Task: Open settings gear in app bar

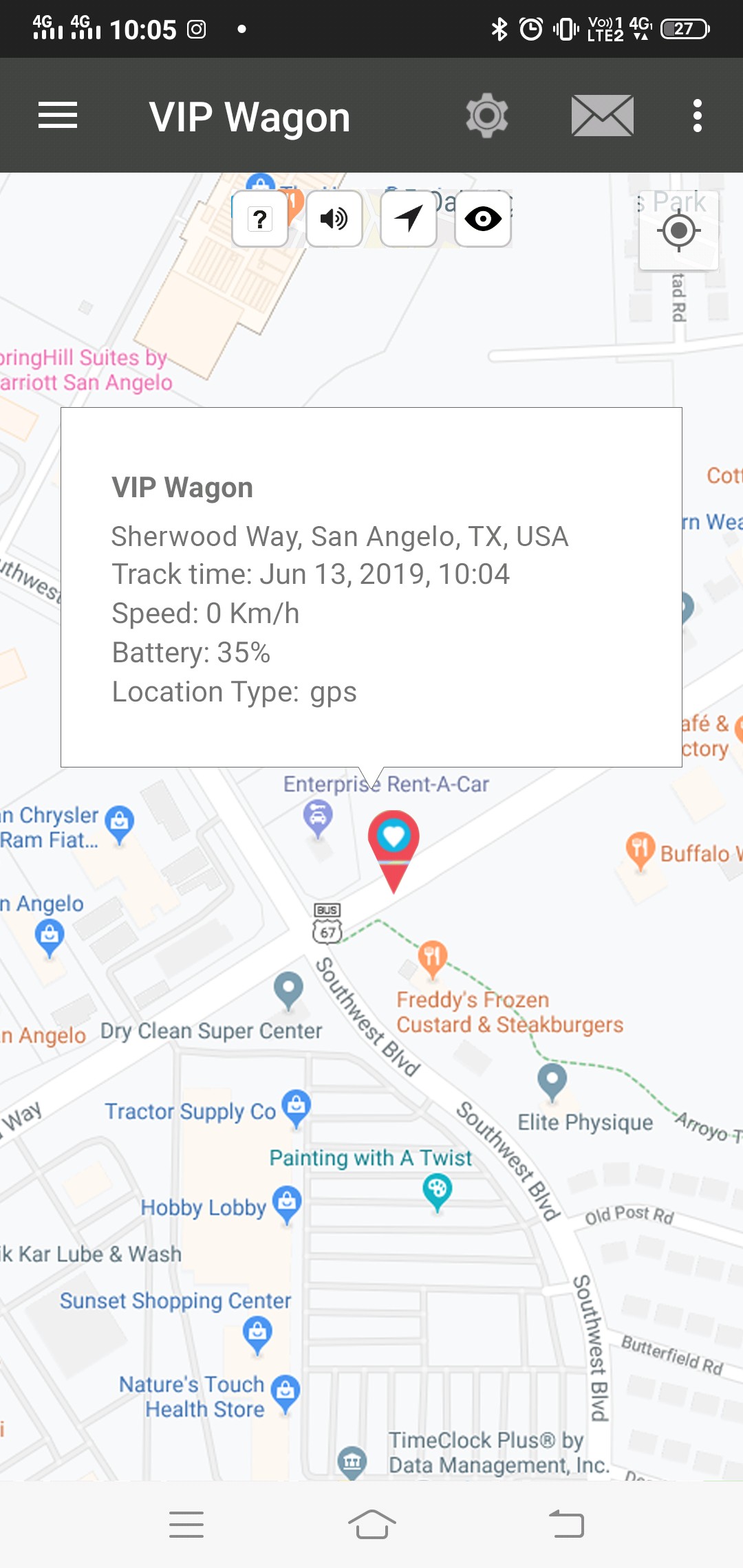Action: pyautogui.click(x=487, y=116)
